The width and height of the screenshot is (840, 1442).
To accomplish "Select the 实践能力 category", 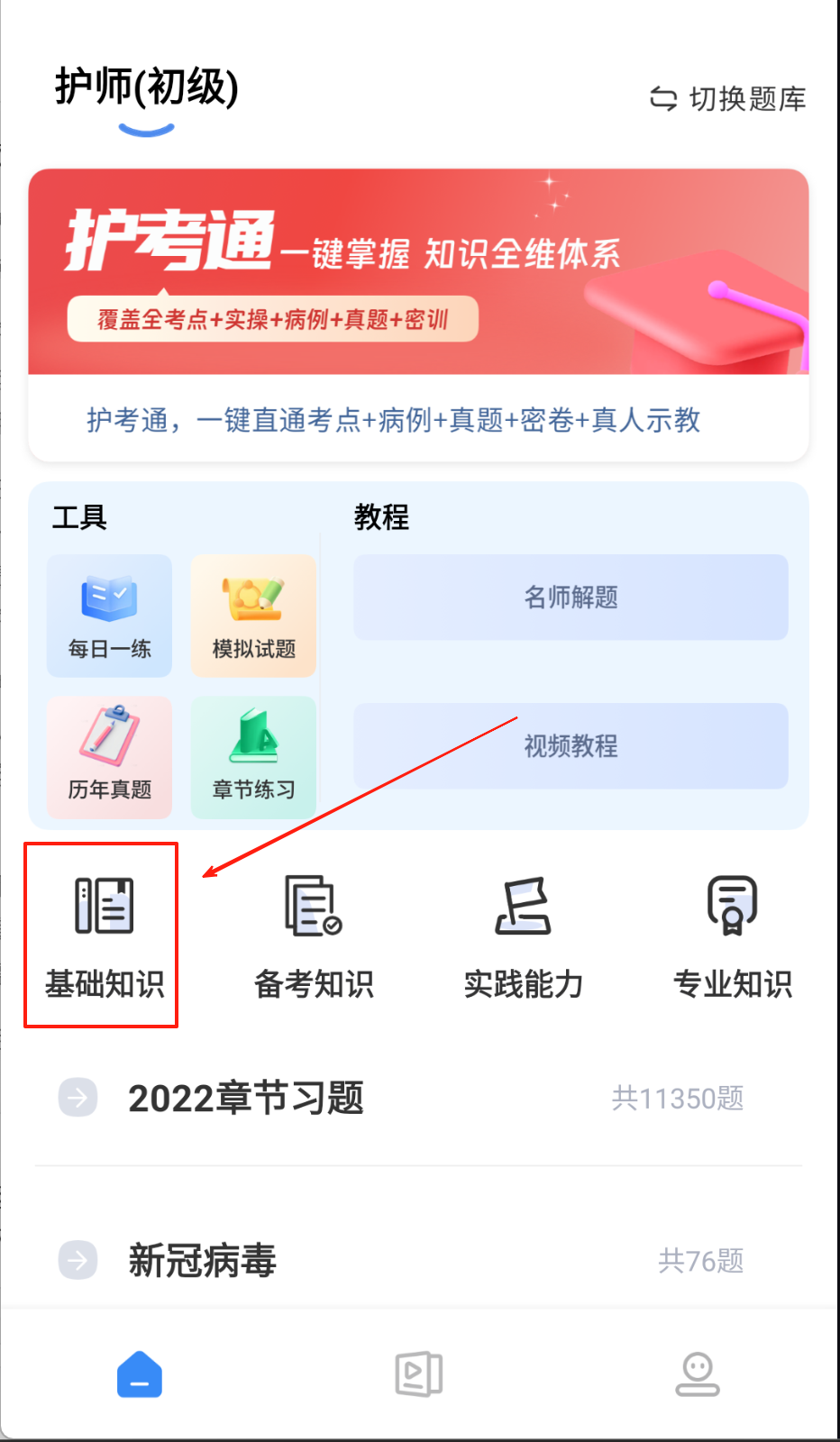I will (x=523, y=935).
